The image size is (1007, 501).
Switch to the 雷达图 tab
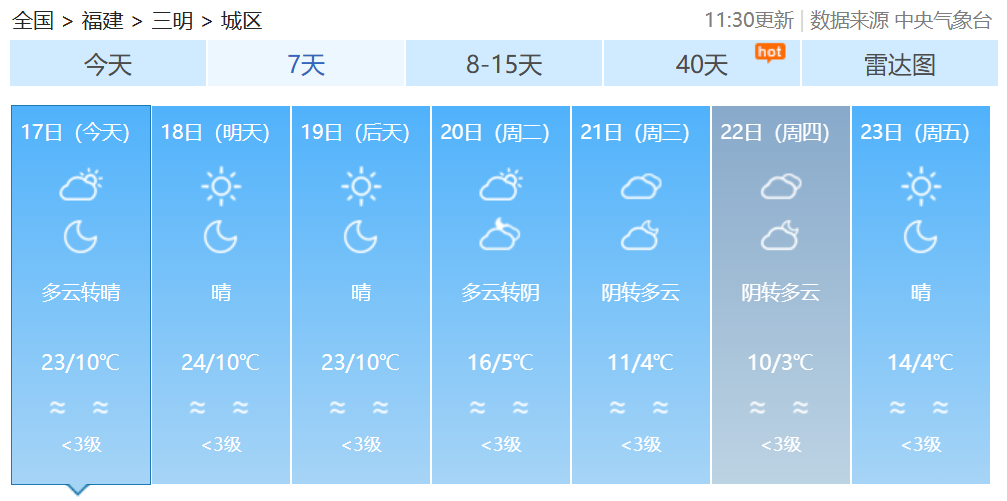pos(899,65)
